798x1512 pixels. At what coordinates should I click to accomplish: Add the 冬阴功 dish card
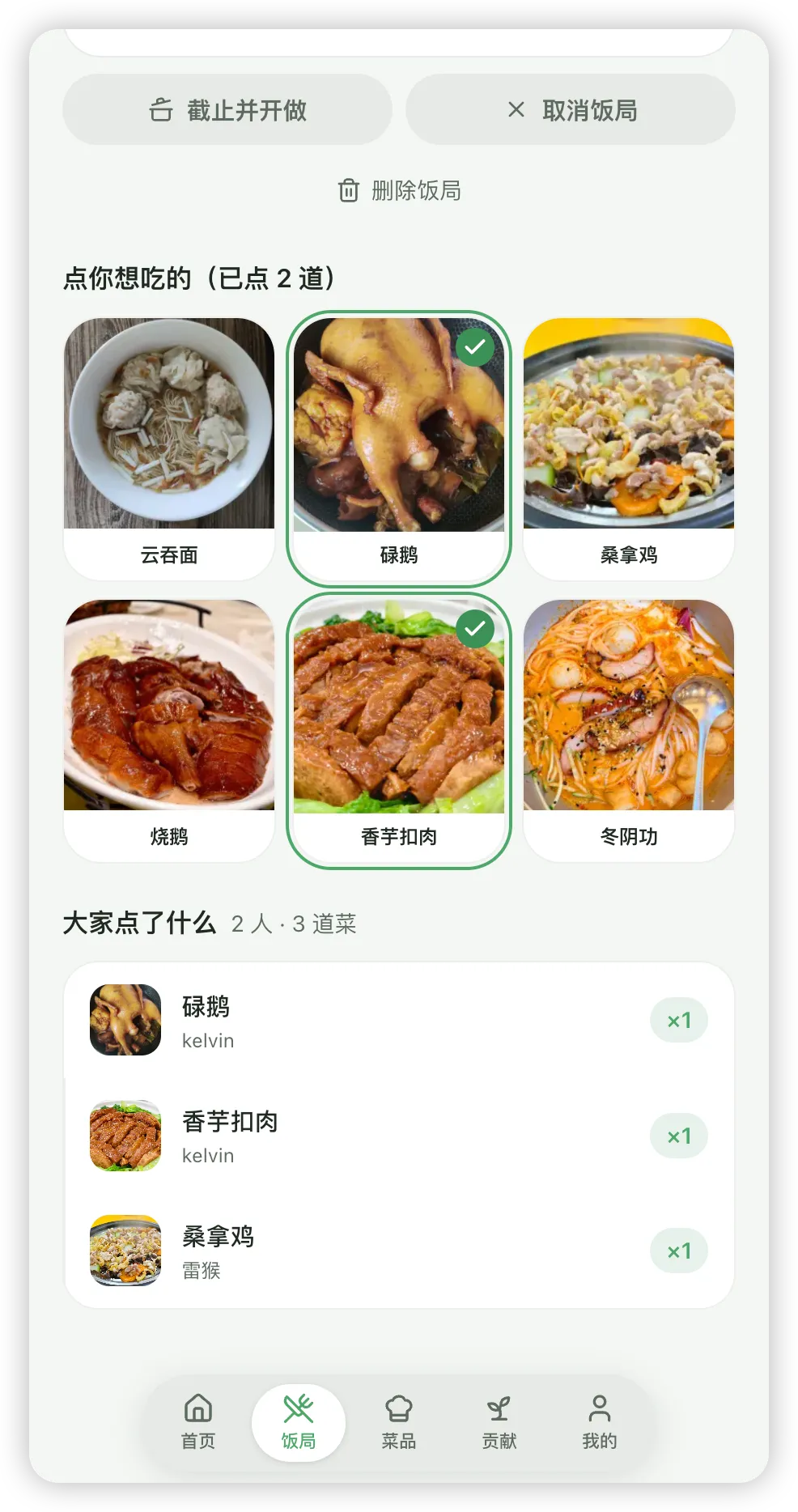pyautogui.click(x=629, y=731)
